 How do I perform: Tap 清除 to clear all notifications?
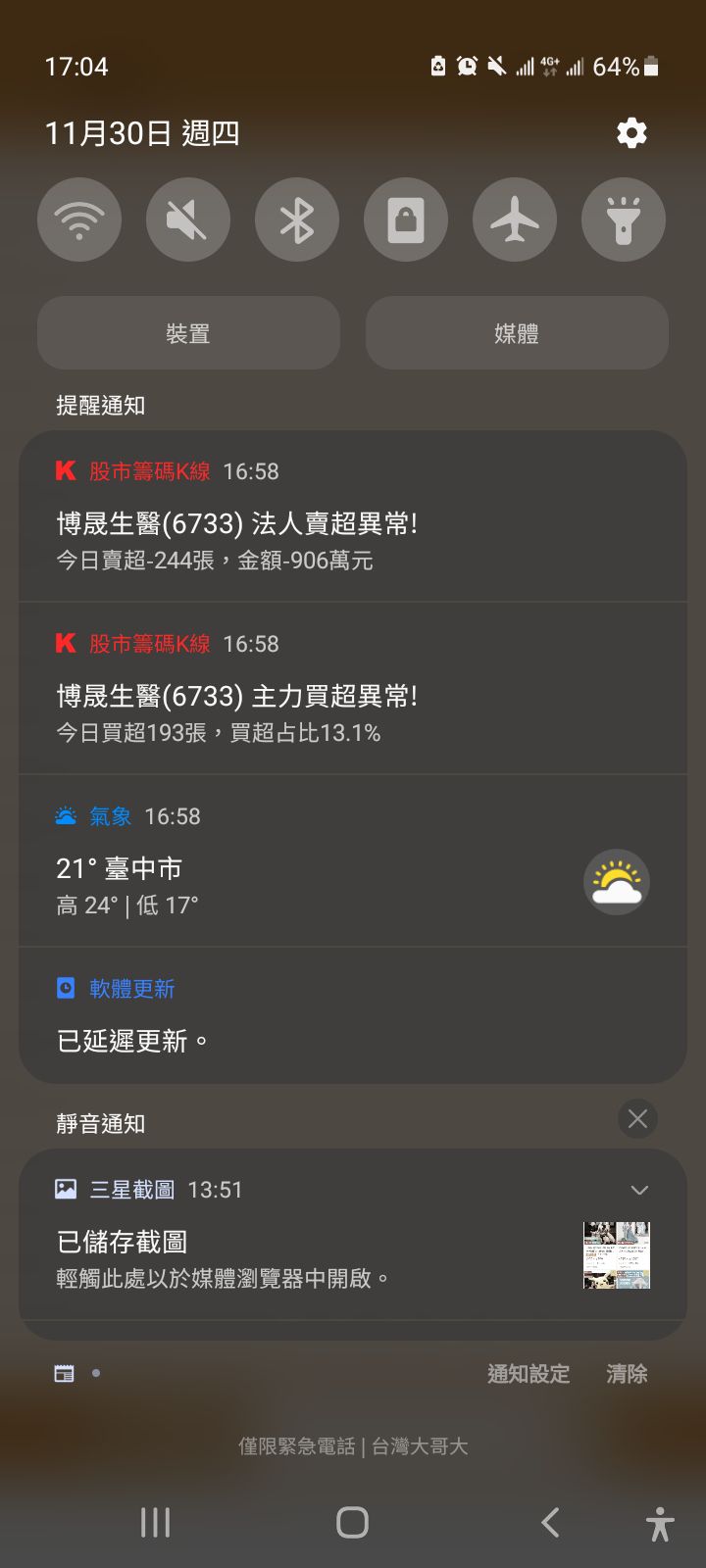[x=627, y=1374]
